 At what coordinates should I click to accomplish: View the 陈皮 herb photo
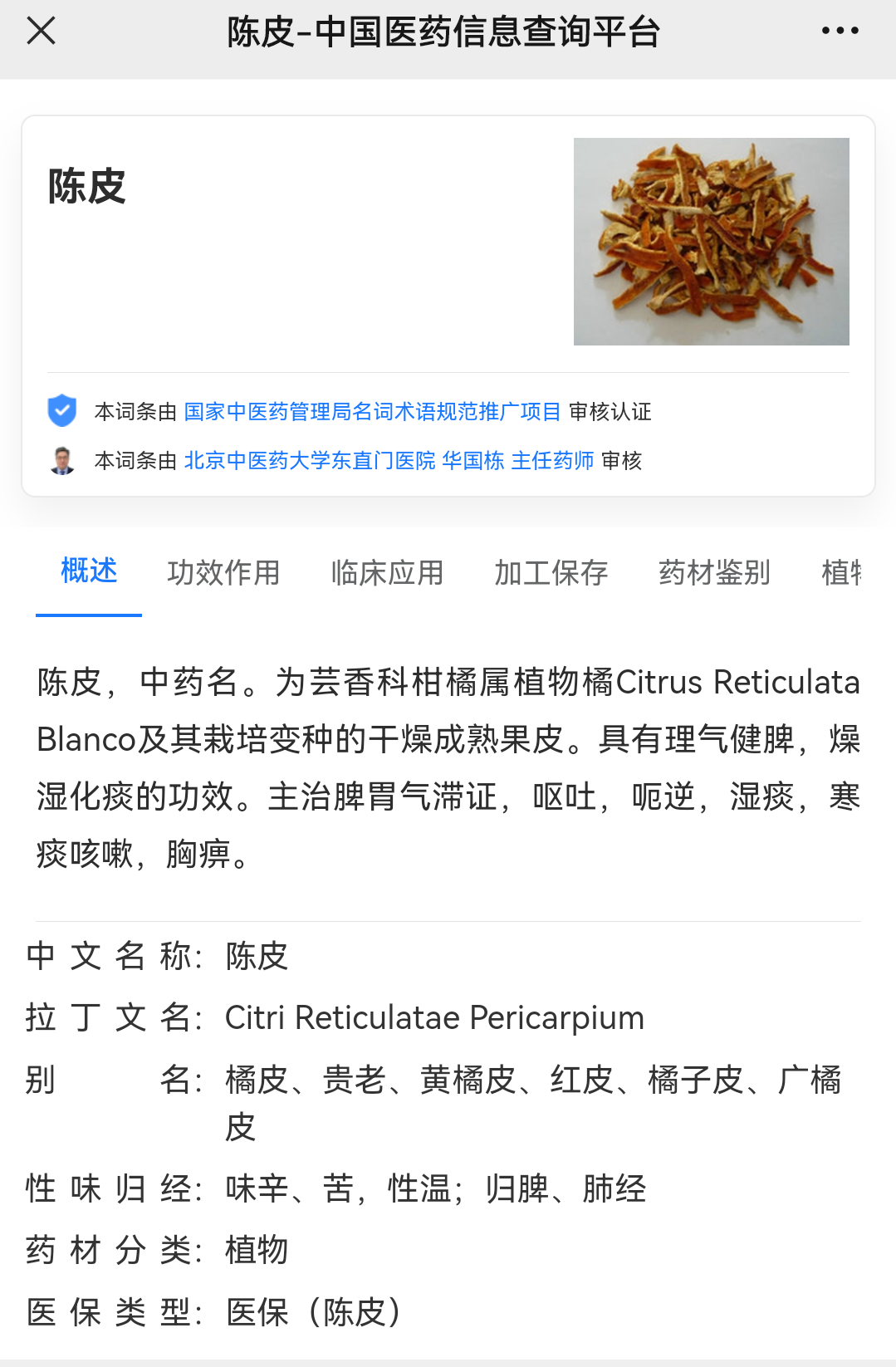tap(711, 242)
